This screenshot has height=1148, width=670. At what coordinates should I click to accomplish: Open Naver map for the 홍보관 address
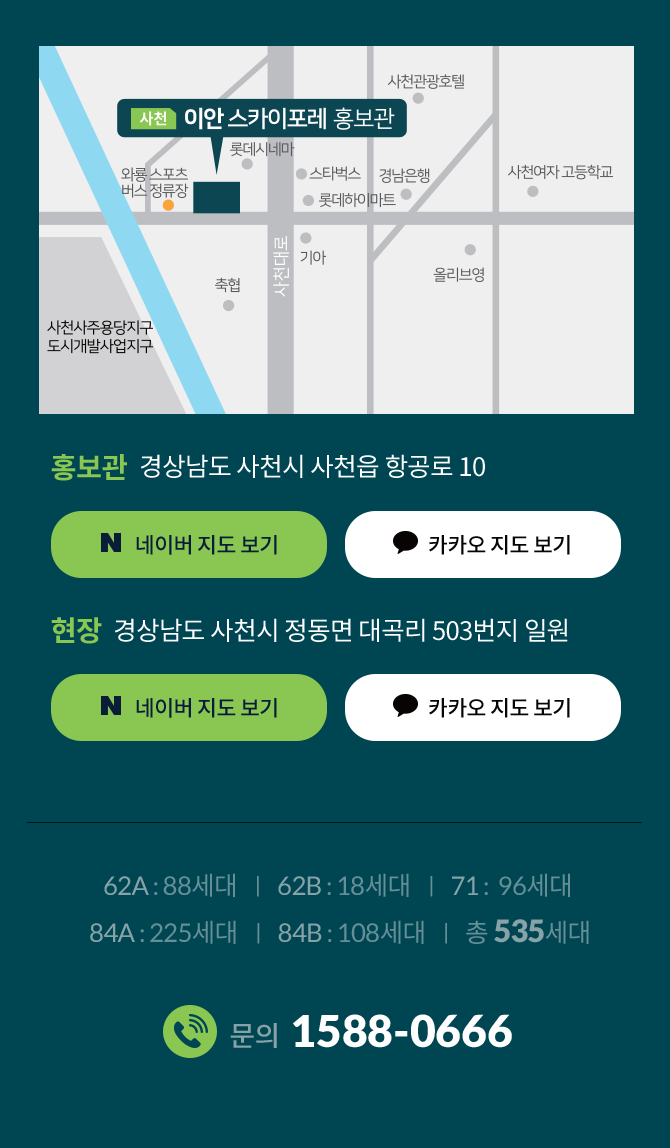[189, 544]
